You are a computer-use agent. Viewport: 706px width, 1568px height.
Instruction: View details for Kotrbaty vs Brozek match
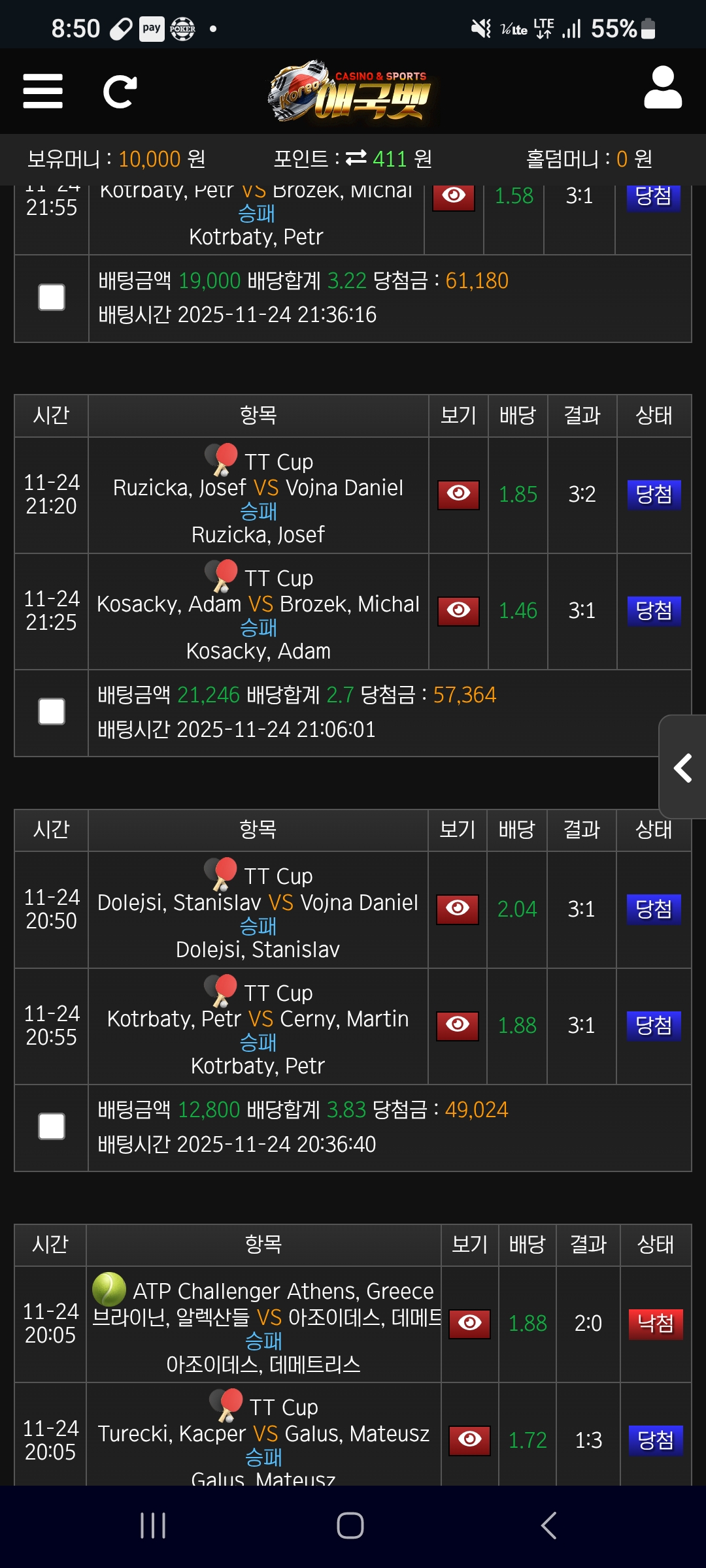tap(454, 196)
